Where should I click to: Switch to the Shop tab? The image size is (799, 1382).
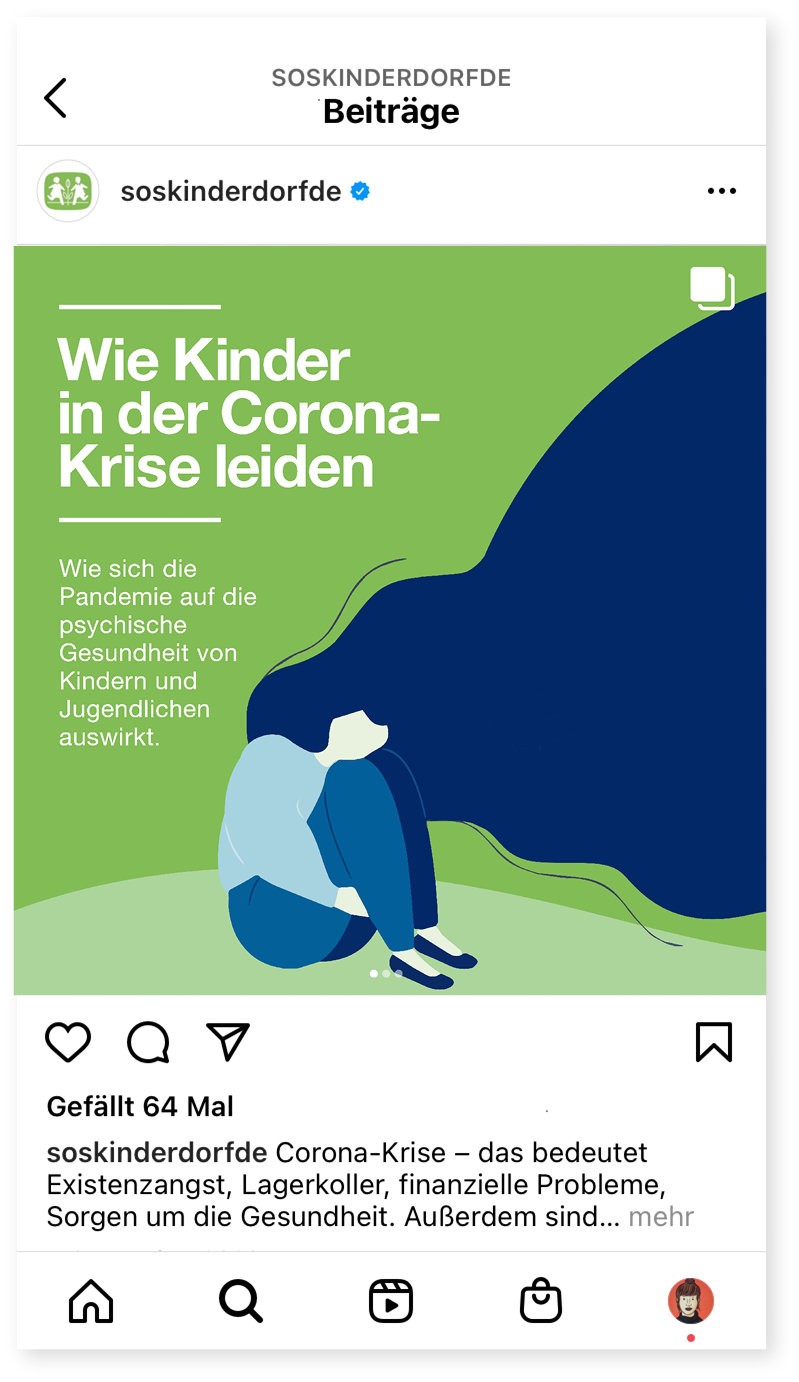541,1301
